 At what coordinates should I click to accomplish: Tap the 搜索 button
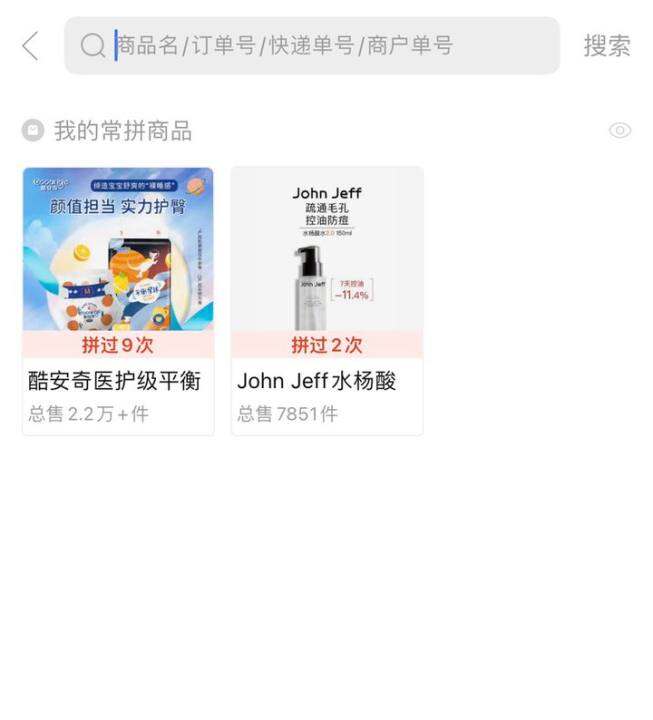coord(607,45)
